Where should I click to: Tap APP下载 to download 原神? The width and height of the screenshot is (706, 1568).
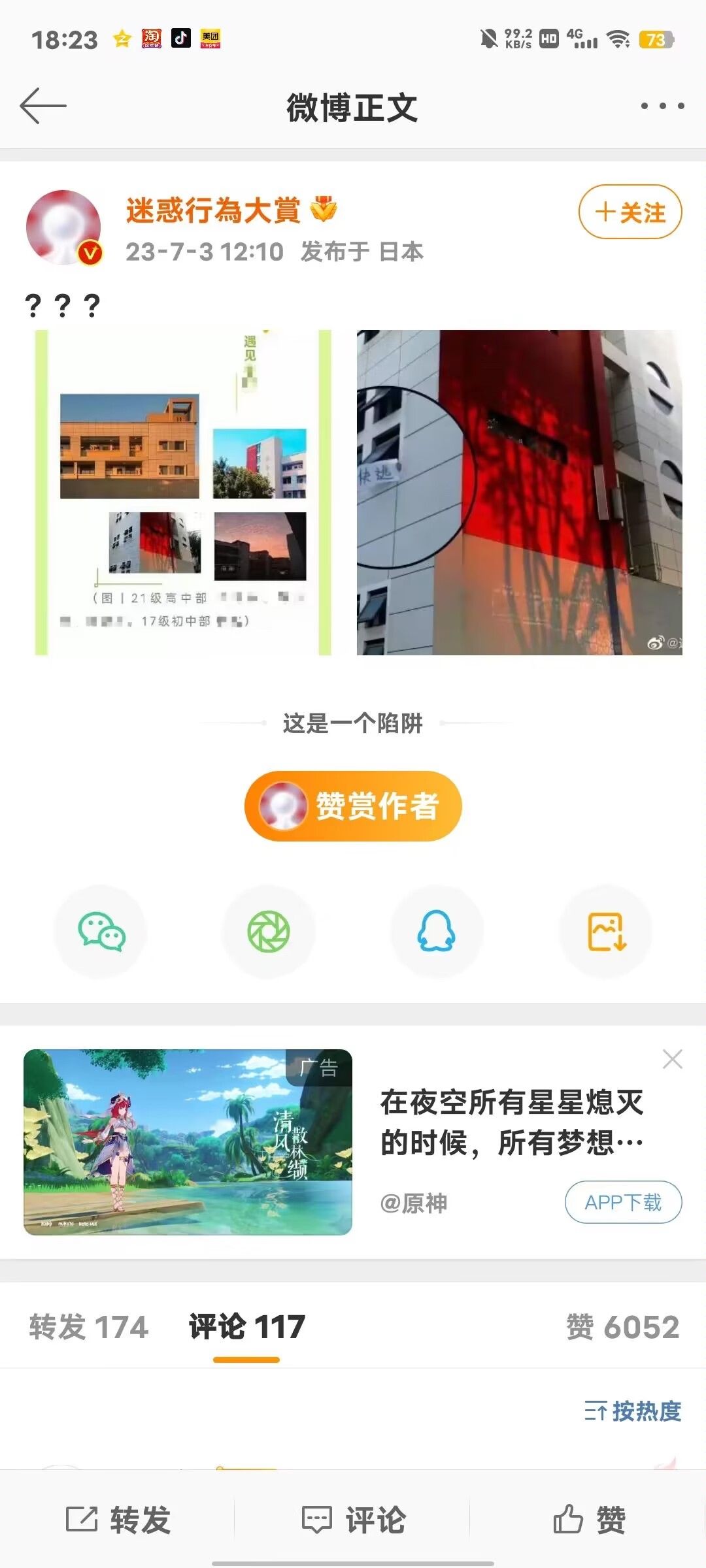(x=623, y=1202)
